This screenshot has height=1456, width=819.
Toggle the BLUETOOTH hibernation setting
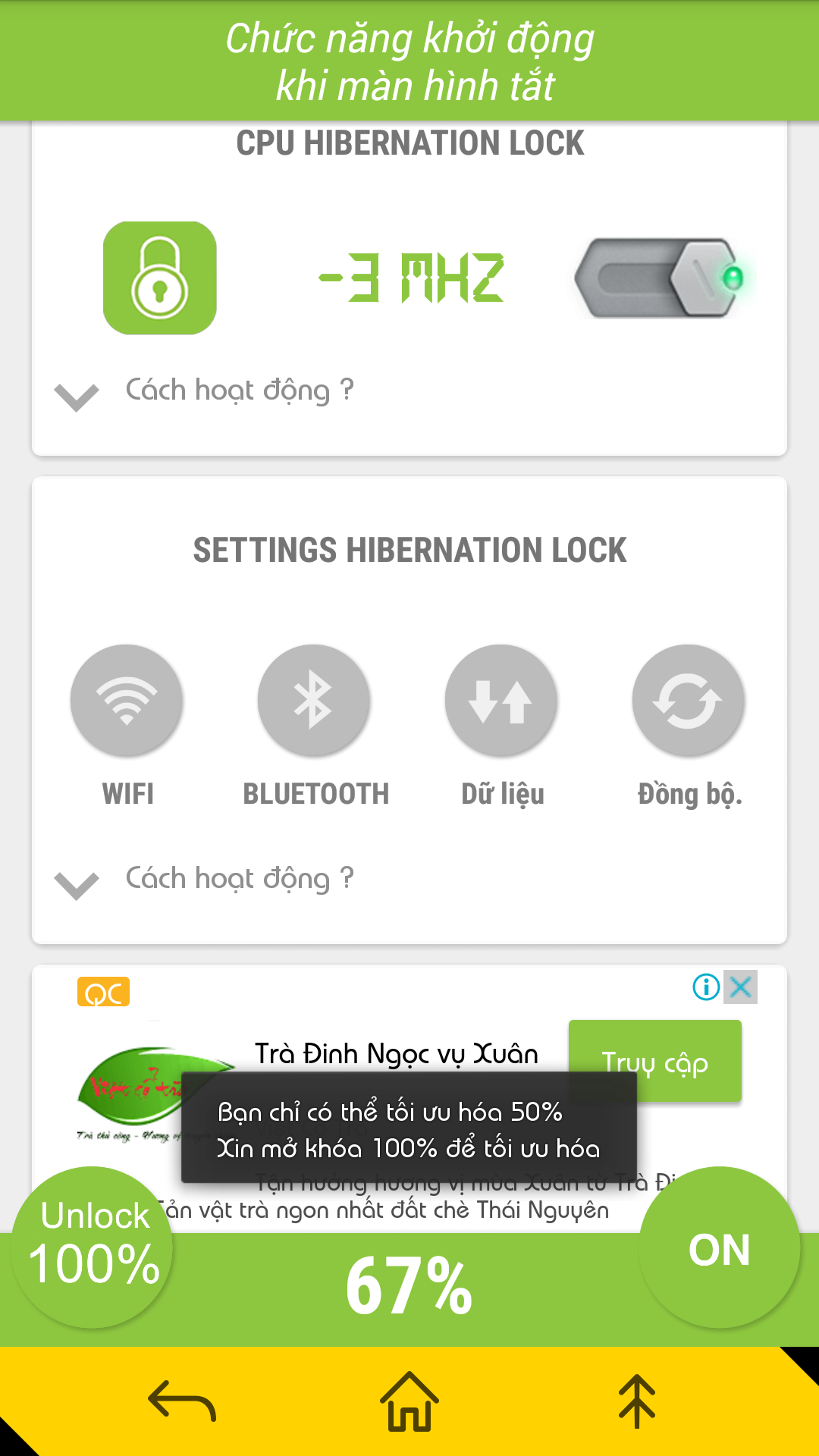point(314,700)
